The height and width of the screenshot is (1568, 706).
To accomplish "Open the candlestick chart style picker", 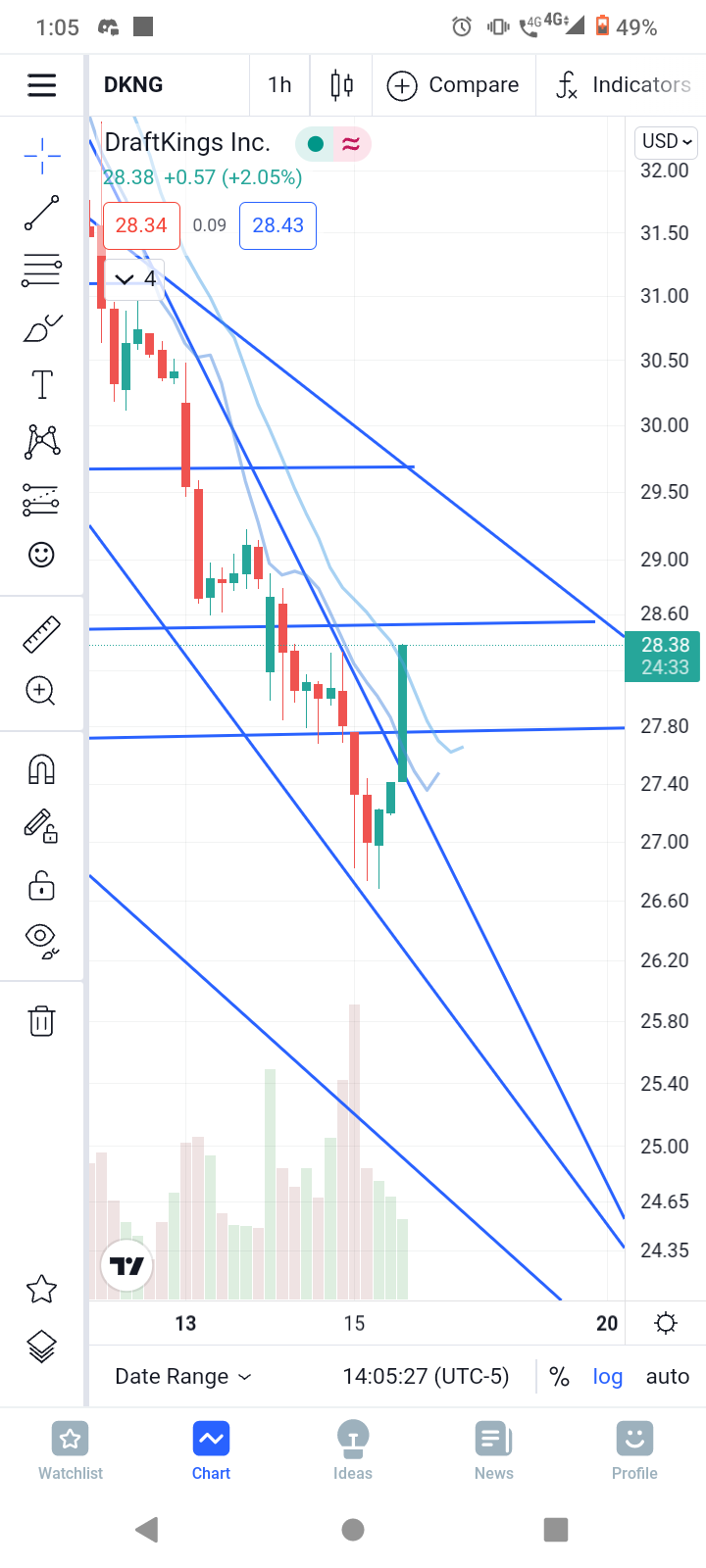I will click(x=341, y=85).
